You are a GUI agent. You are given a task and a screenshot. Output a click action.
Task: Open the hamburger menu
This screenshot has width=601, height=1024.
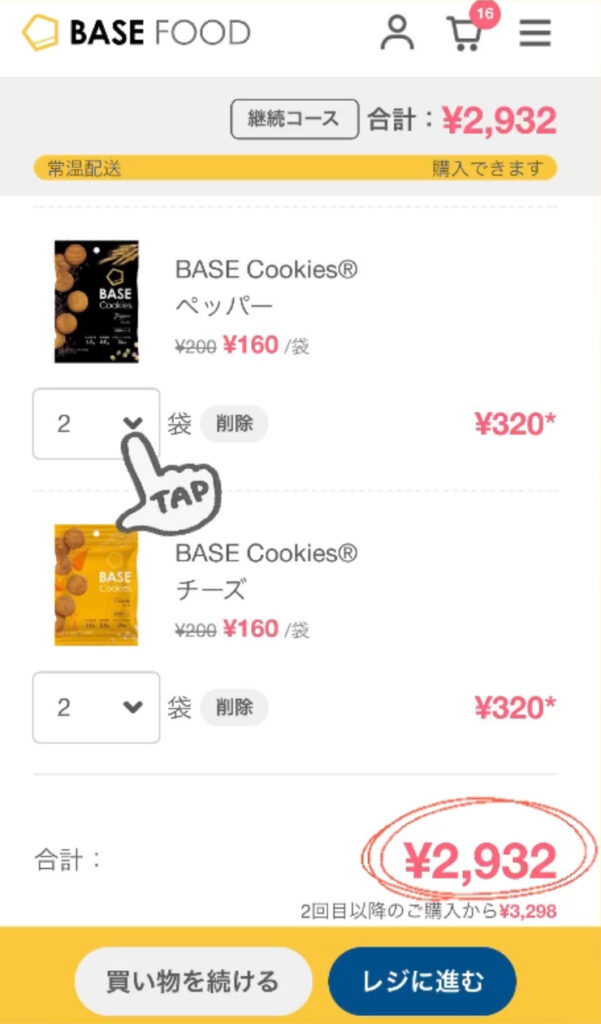[x=535, y=34]
